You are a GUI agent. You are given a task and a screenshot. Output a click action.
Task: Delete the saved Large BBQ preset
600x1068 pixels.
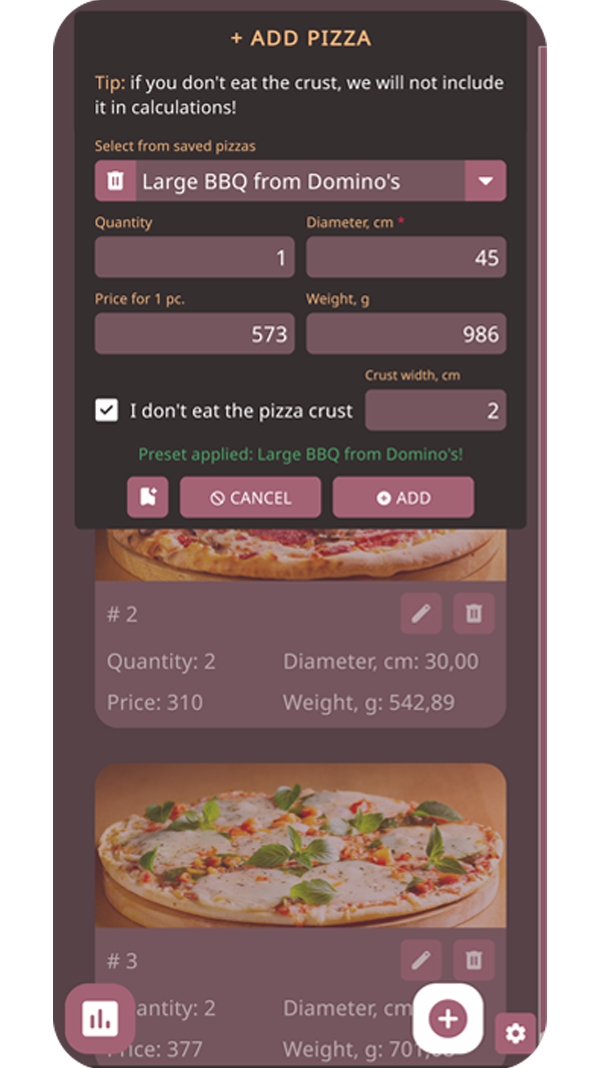pos(116,181)
